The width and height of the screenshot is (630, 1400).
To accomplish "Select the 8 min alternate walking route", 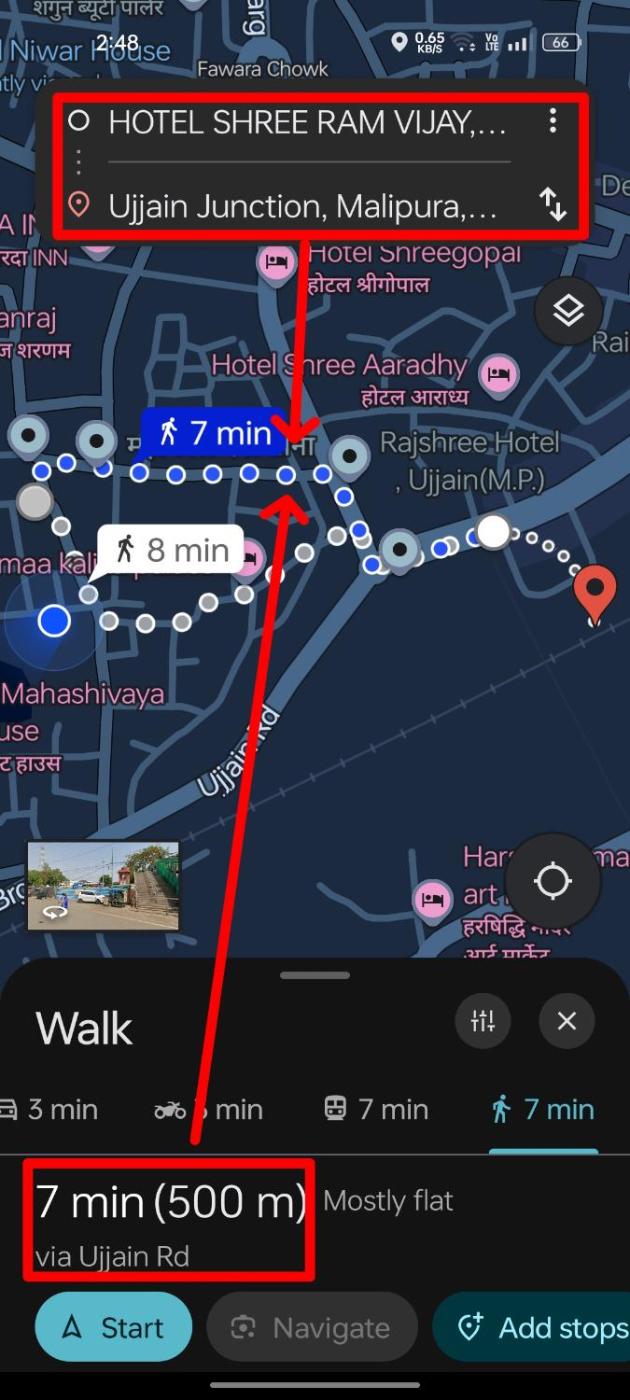I will [171, 550].
